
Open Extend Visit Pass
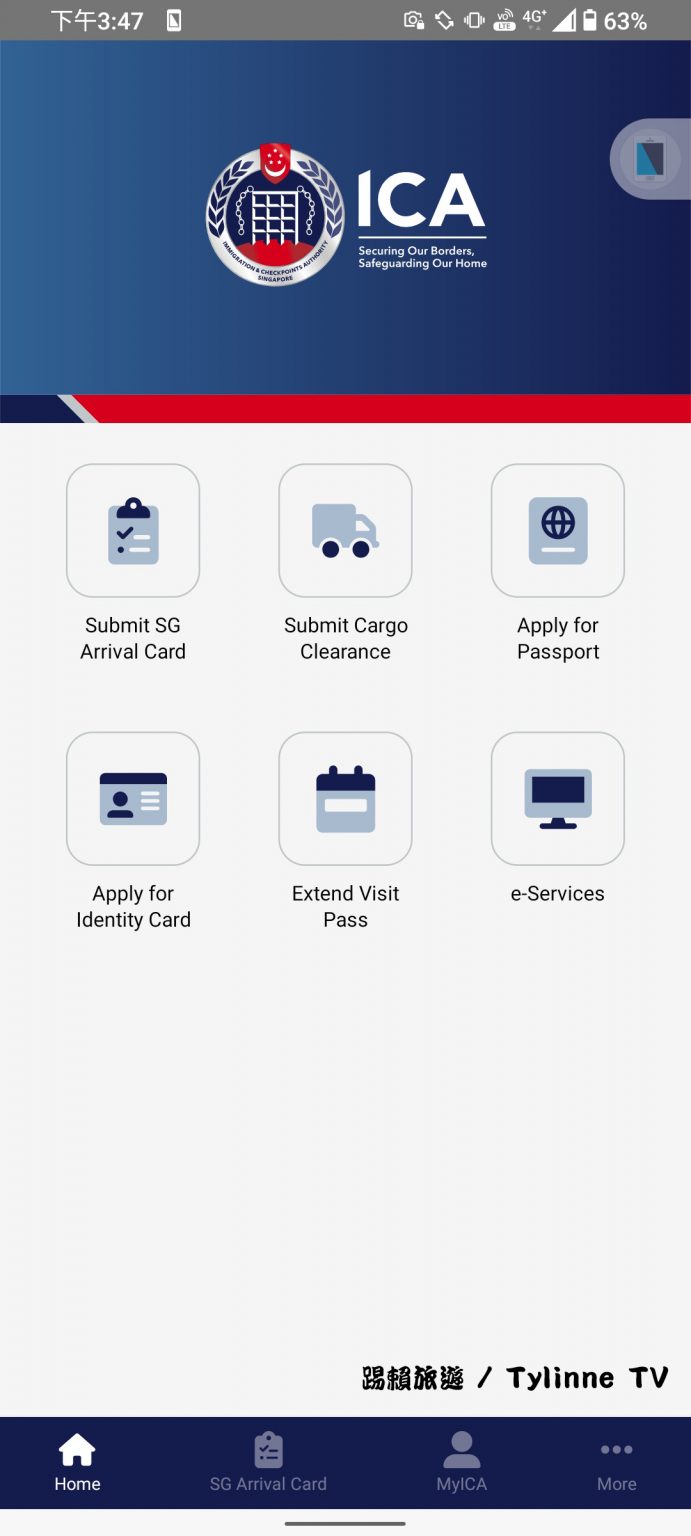click(x=345, y=799)
